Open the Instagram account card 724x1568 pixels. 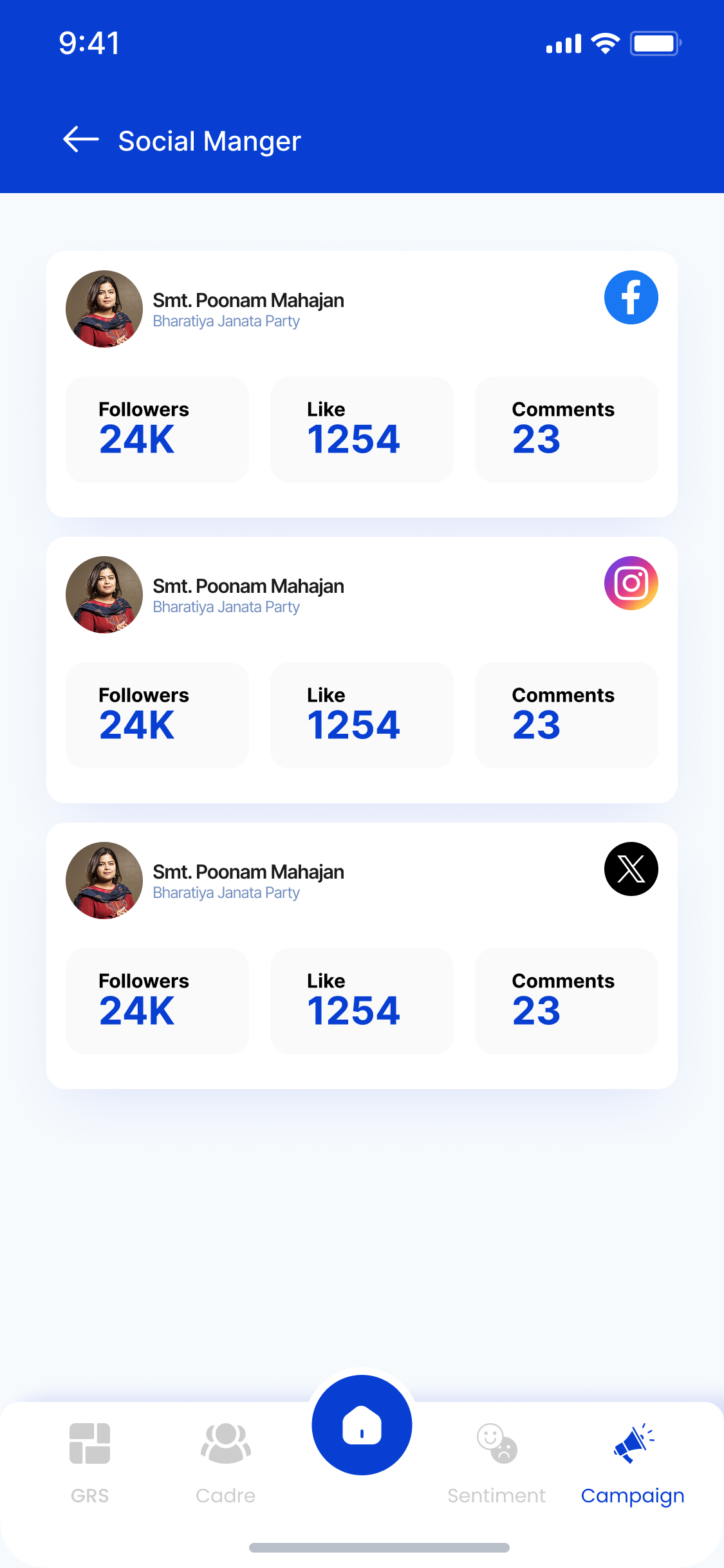pyautogui.click(x=630, y=583)
